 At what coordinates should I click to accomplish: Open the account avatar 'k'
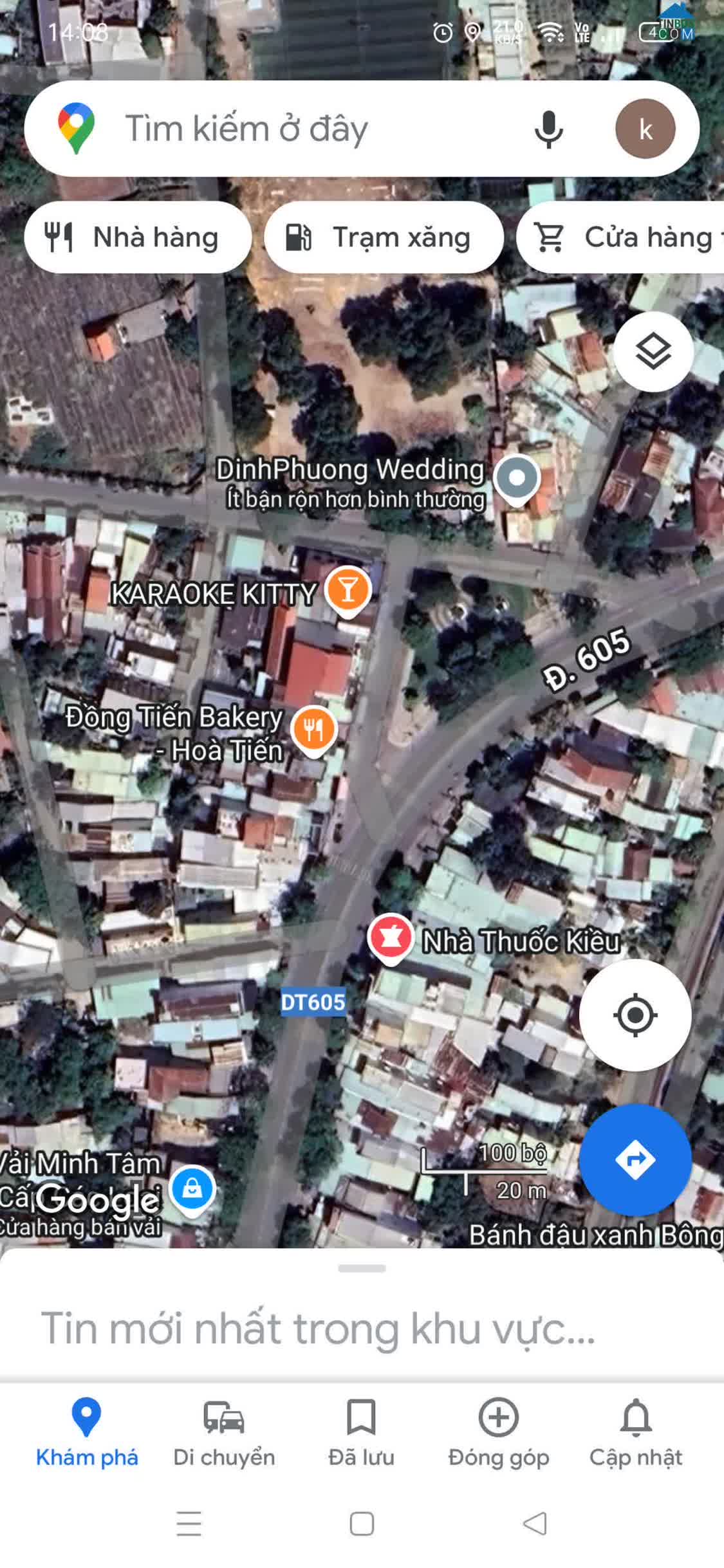tap(645, 129)
